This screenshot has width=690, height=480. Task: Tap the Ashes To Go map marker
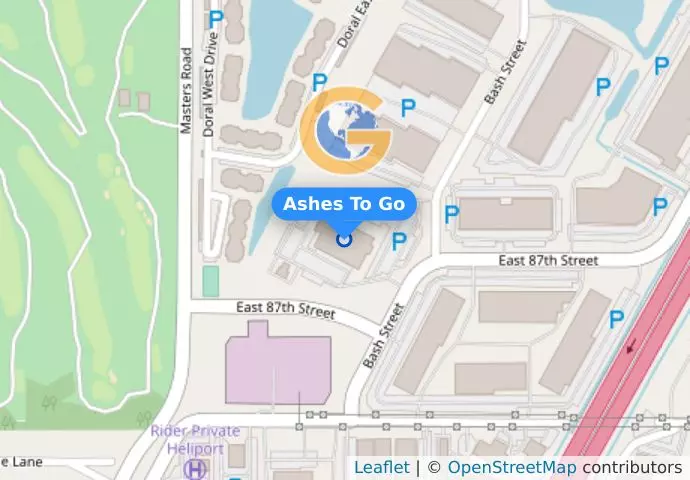[344, 239]
